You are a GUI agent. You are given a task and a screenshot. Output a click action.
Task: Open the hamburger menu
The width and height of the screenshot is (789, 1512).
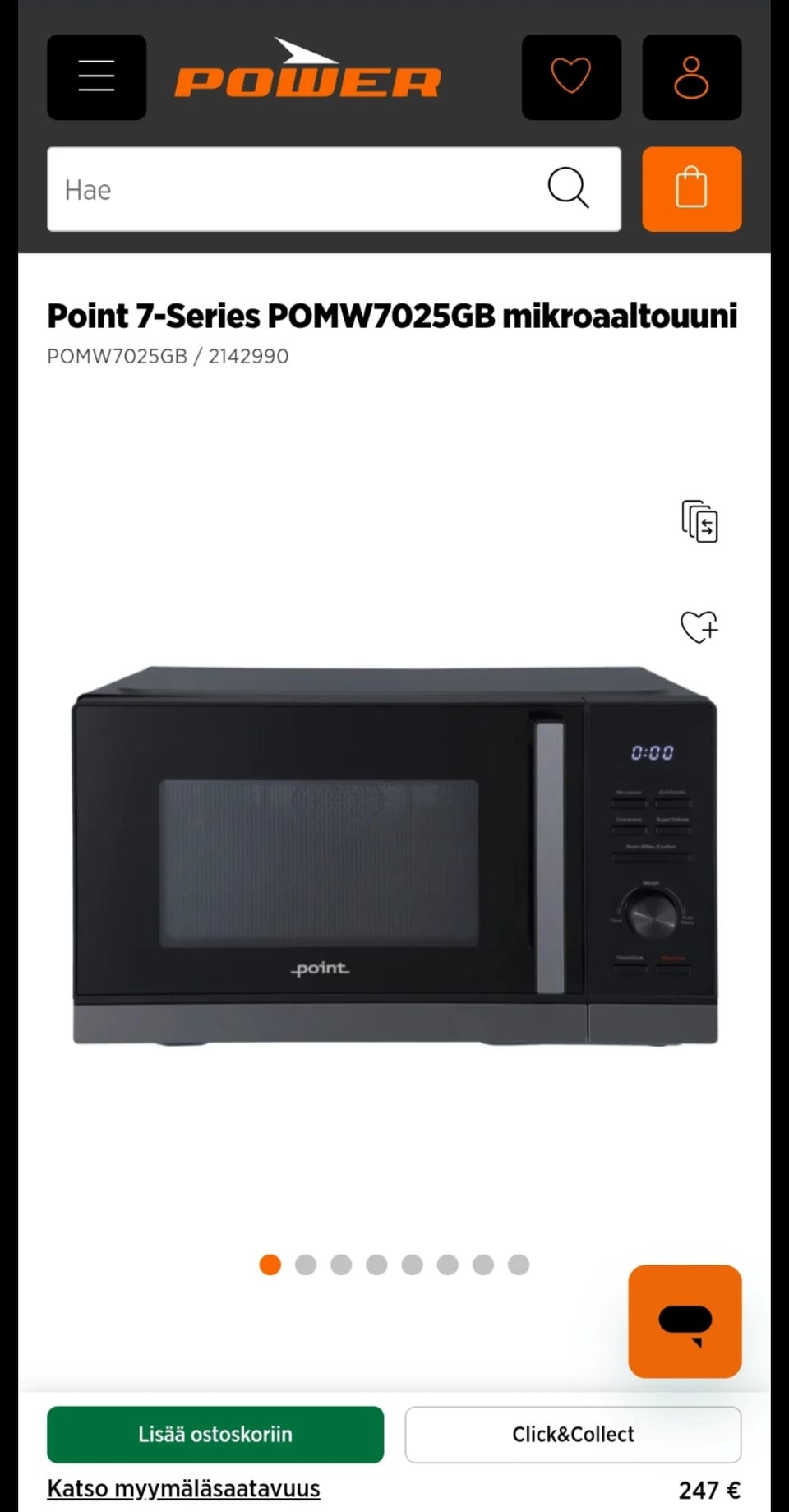(96, 77)
